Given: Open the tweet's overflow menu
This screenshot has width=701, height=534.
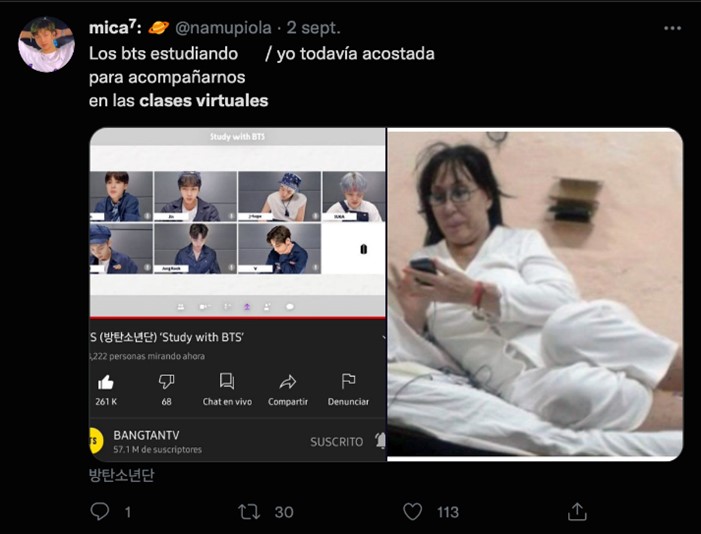Looking at the screenshot, I should [x=672, y=28].
